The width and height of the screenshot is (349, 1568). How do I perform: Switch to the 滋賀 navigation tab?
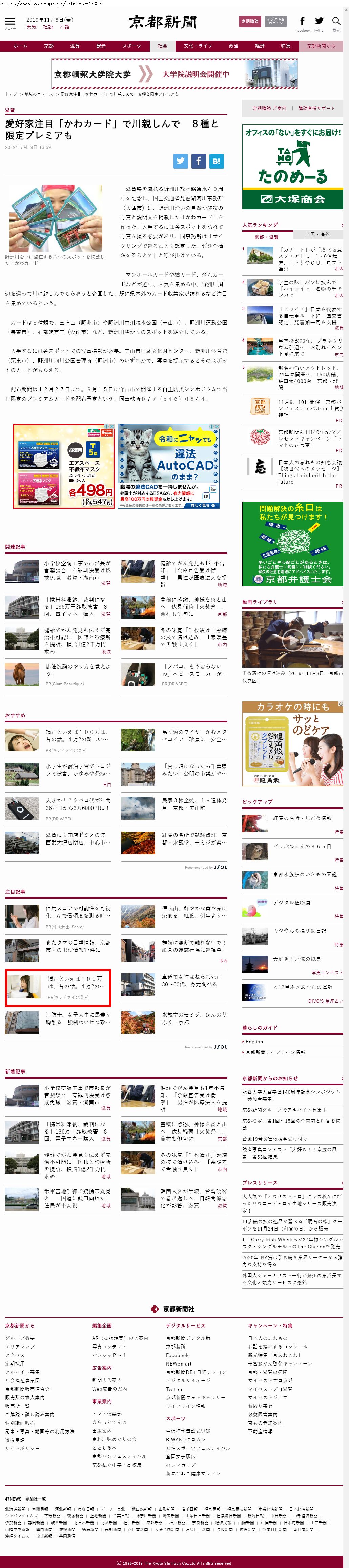[75, 46]
